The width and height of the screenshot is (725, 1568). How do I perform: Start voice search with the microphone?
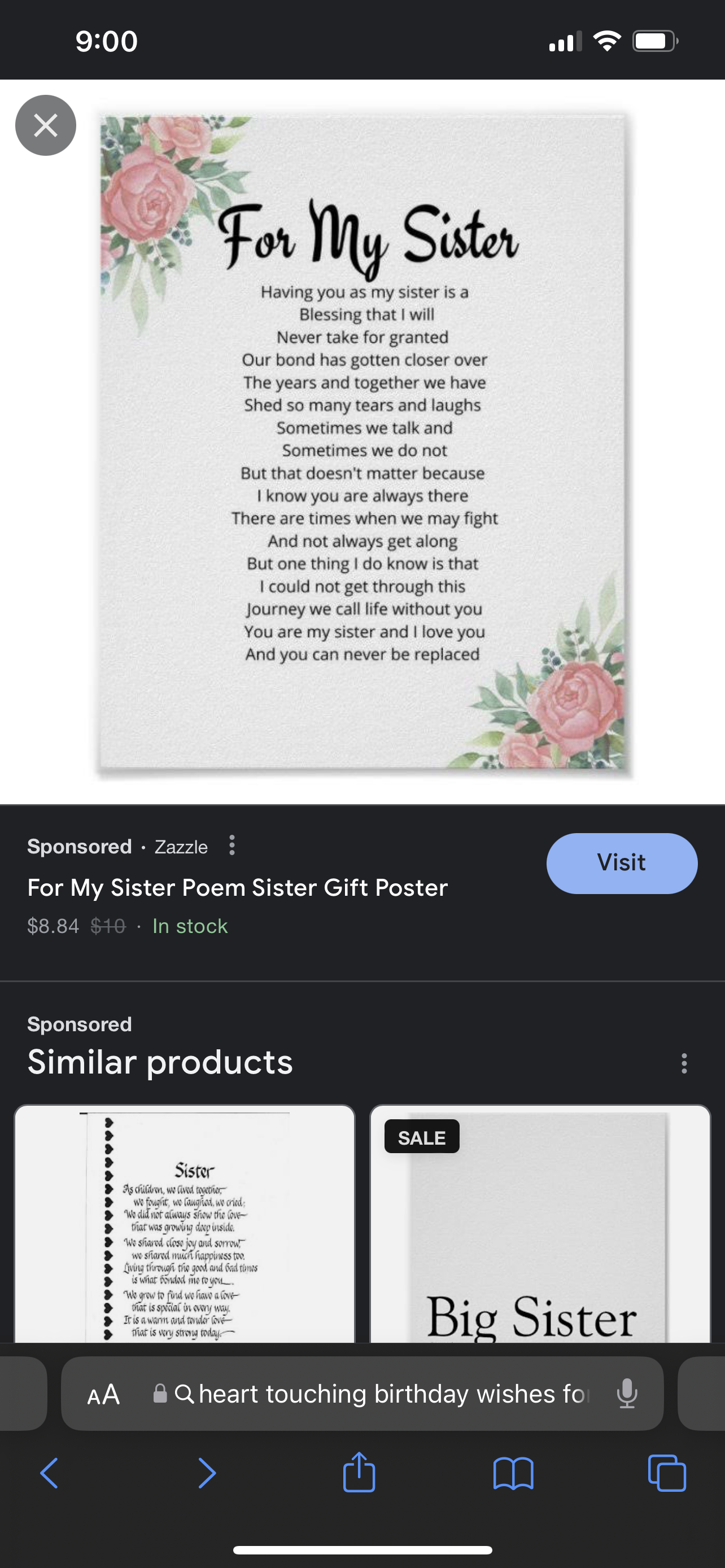626,1394
